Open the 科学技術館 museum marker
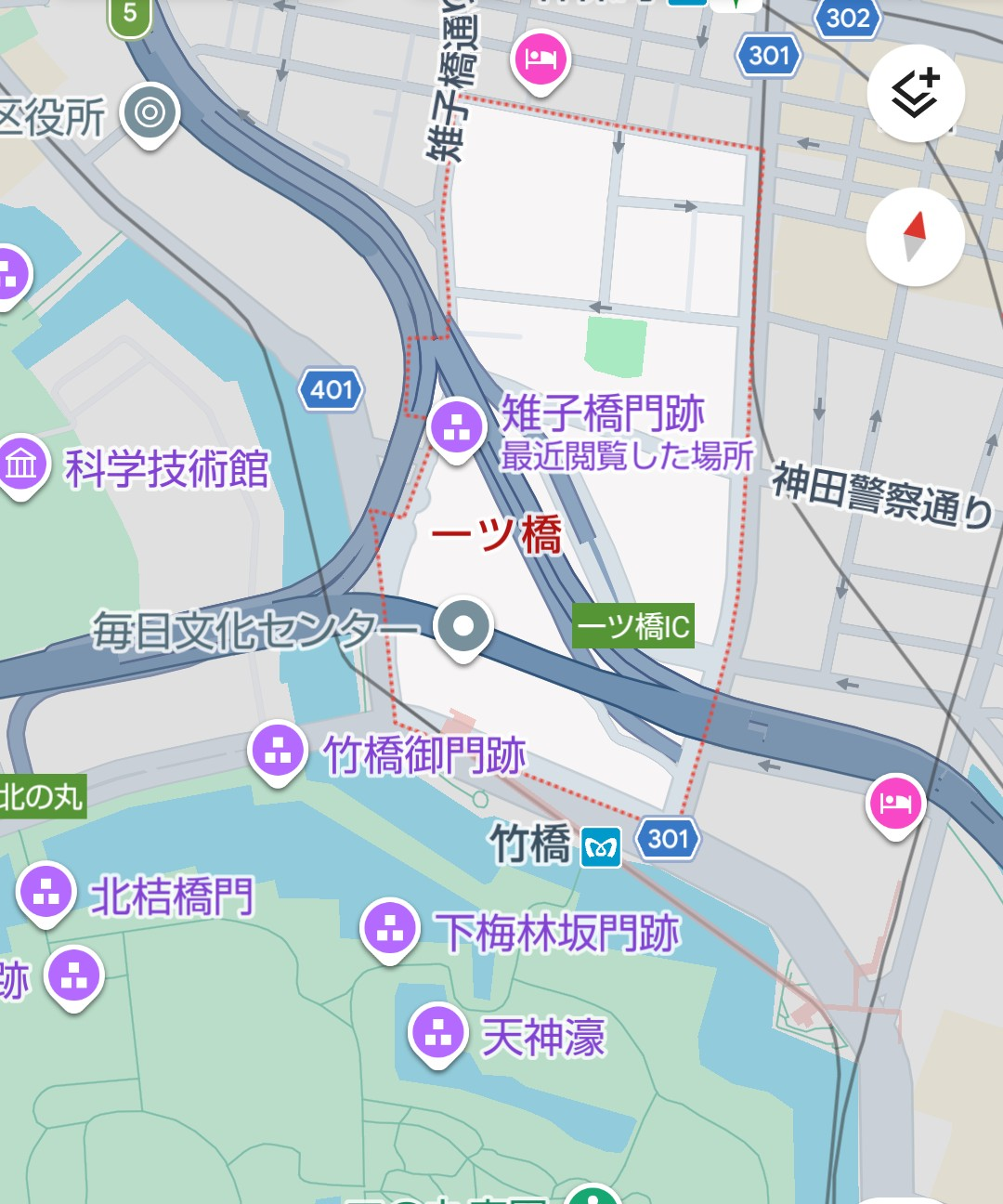 (x=20, y=465)
